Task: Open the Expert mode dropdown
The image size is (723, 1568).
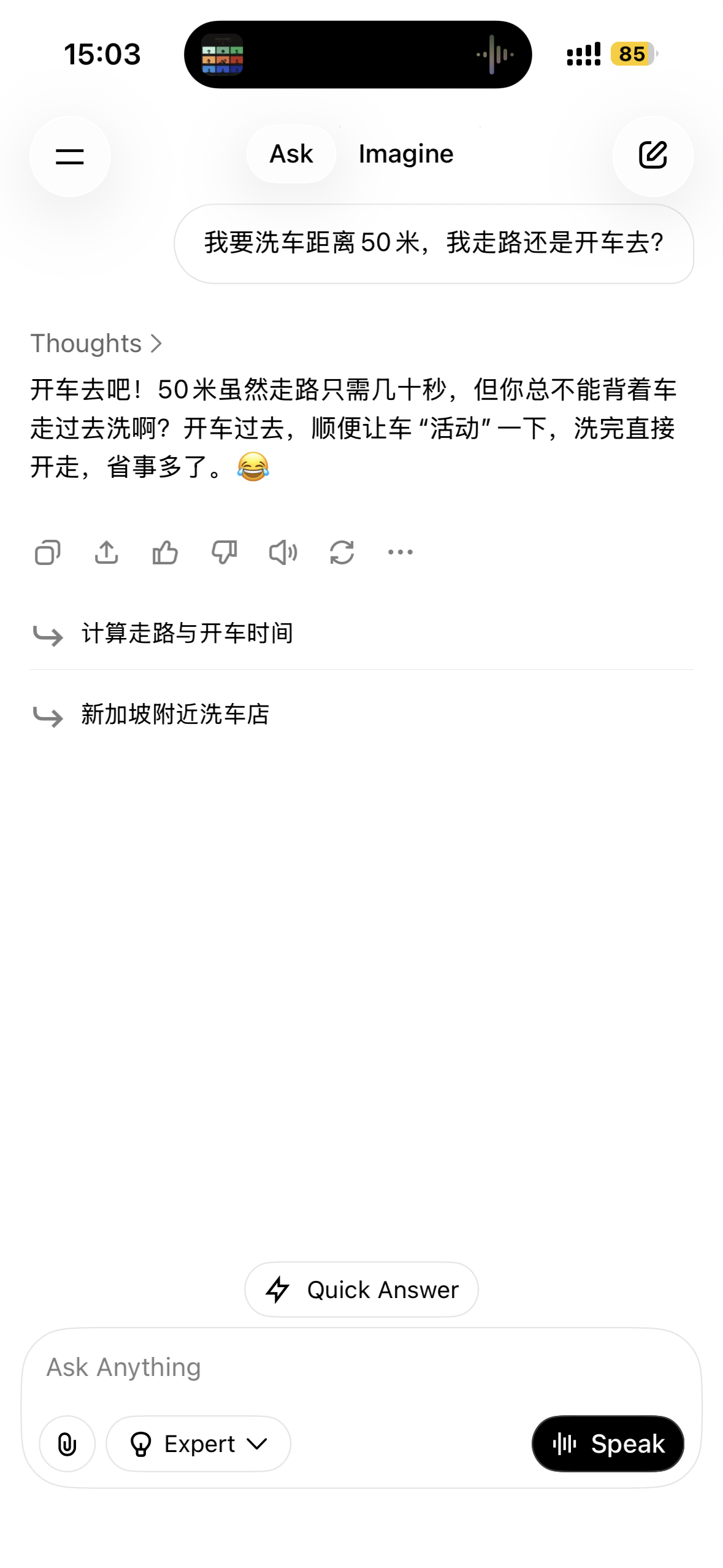Action: point(199,1443)
